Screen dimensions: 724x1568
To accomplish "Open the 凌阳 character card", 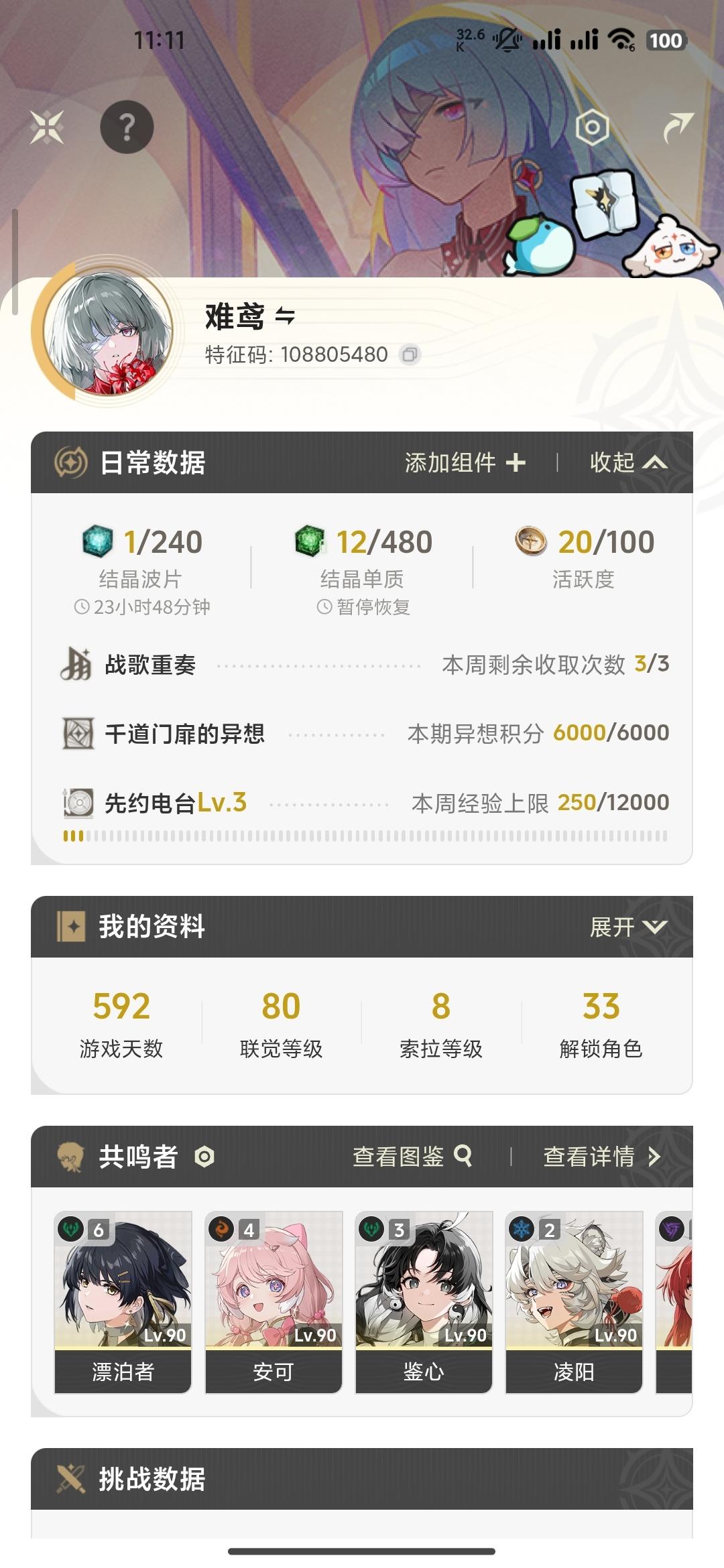I will pos(574,1301).
